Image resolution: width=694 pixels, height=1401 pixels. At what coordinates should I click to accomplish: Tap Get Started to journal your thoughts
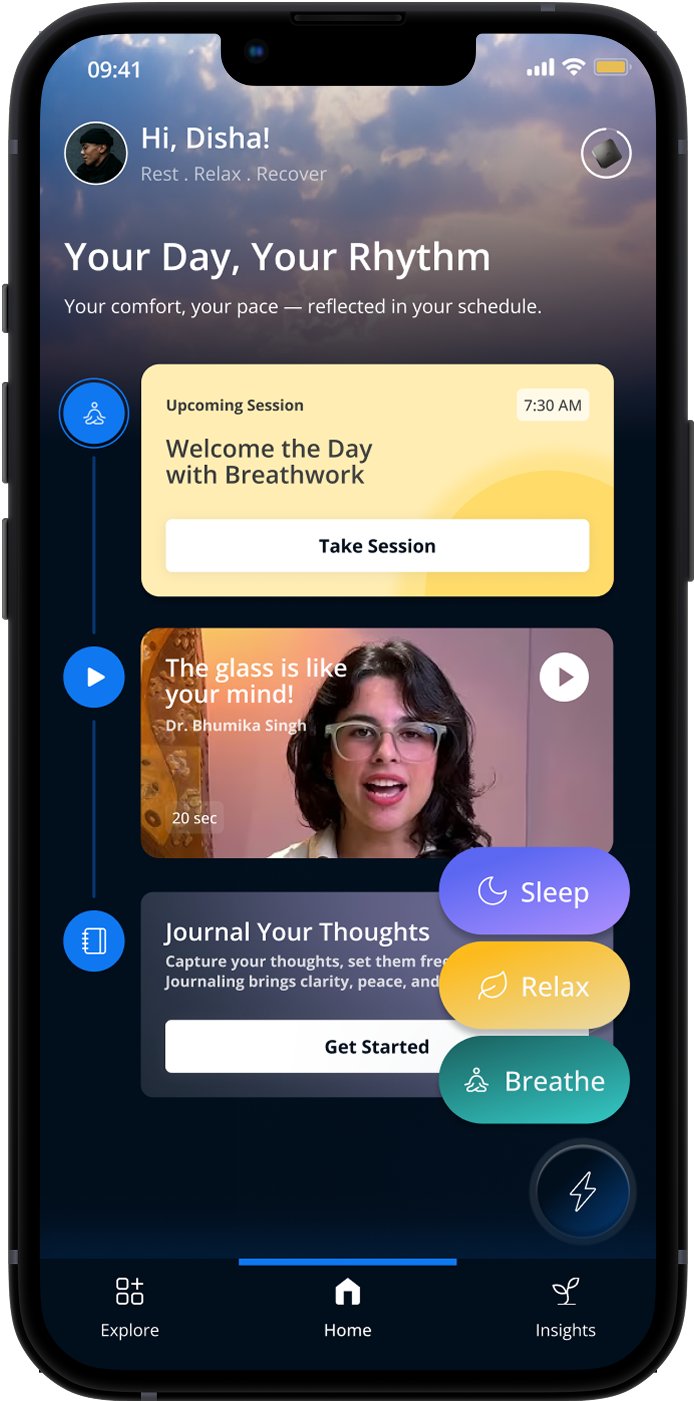pos(300,1047)
